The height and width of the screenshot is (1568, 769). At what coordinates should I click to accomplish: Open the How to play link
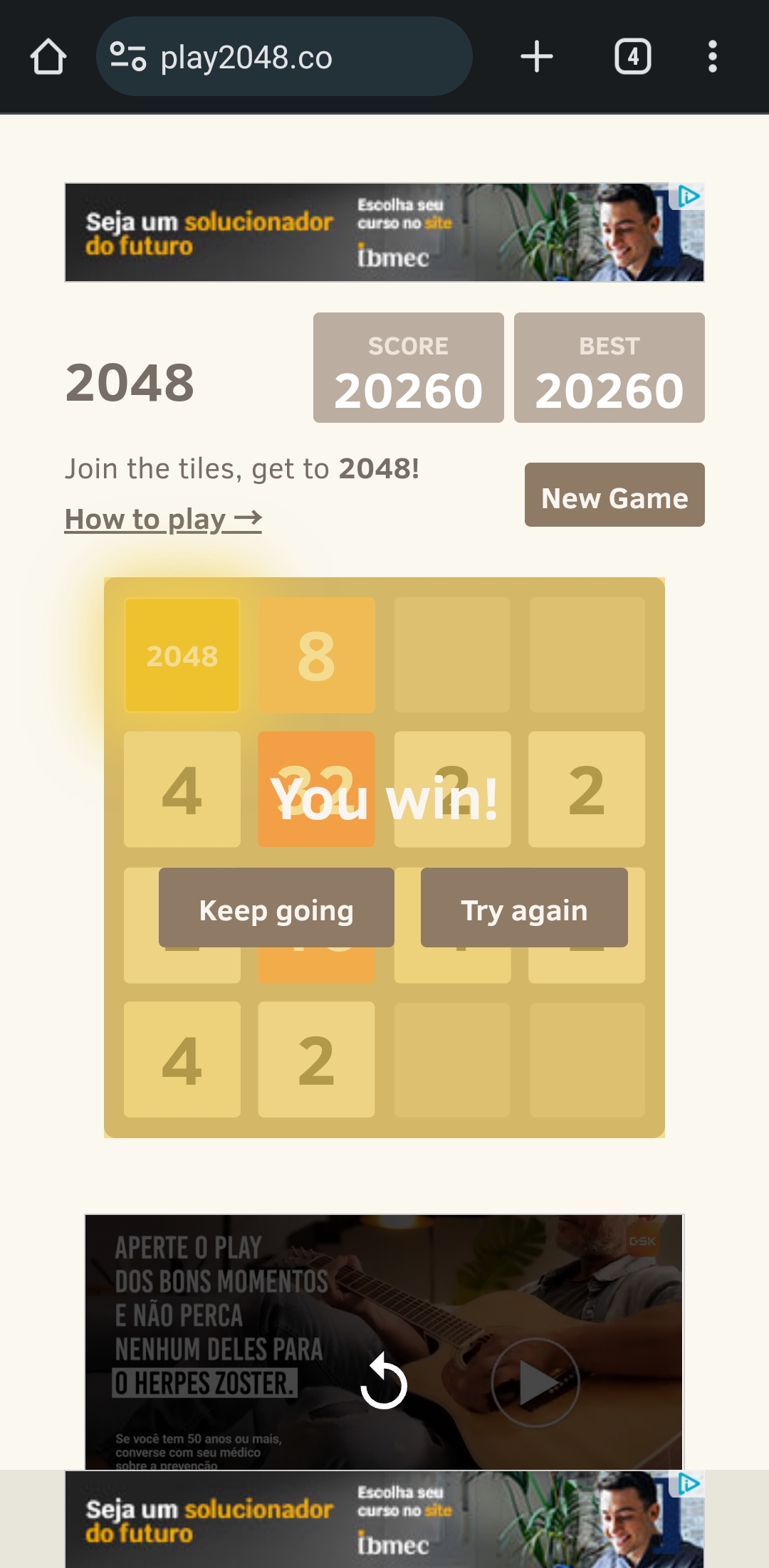pyautogui.click(x=163, y=520)
